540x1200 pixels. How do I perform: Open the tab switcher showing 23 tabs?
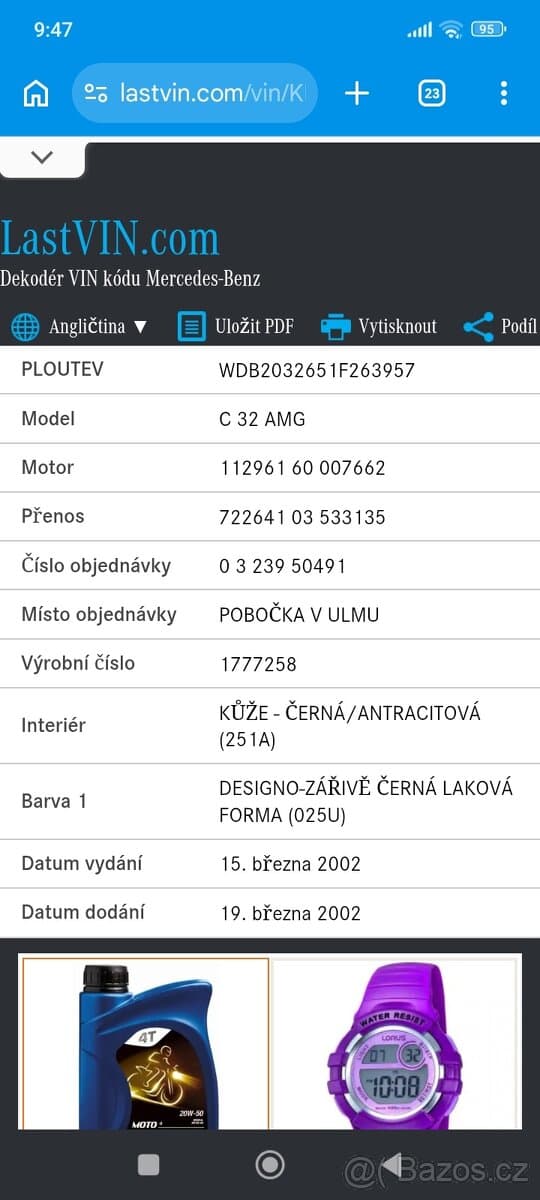(x=431, y=94)
